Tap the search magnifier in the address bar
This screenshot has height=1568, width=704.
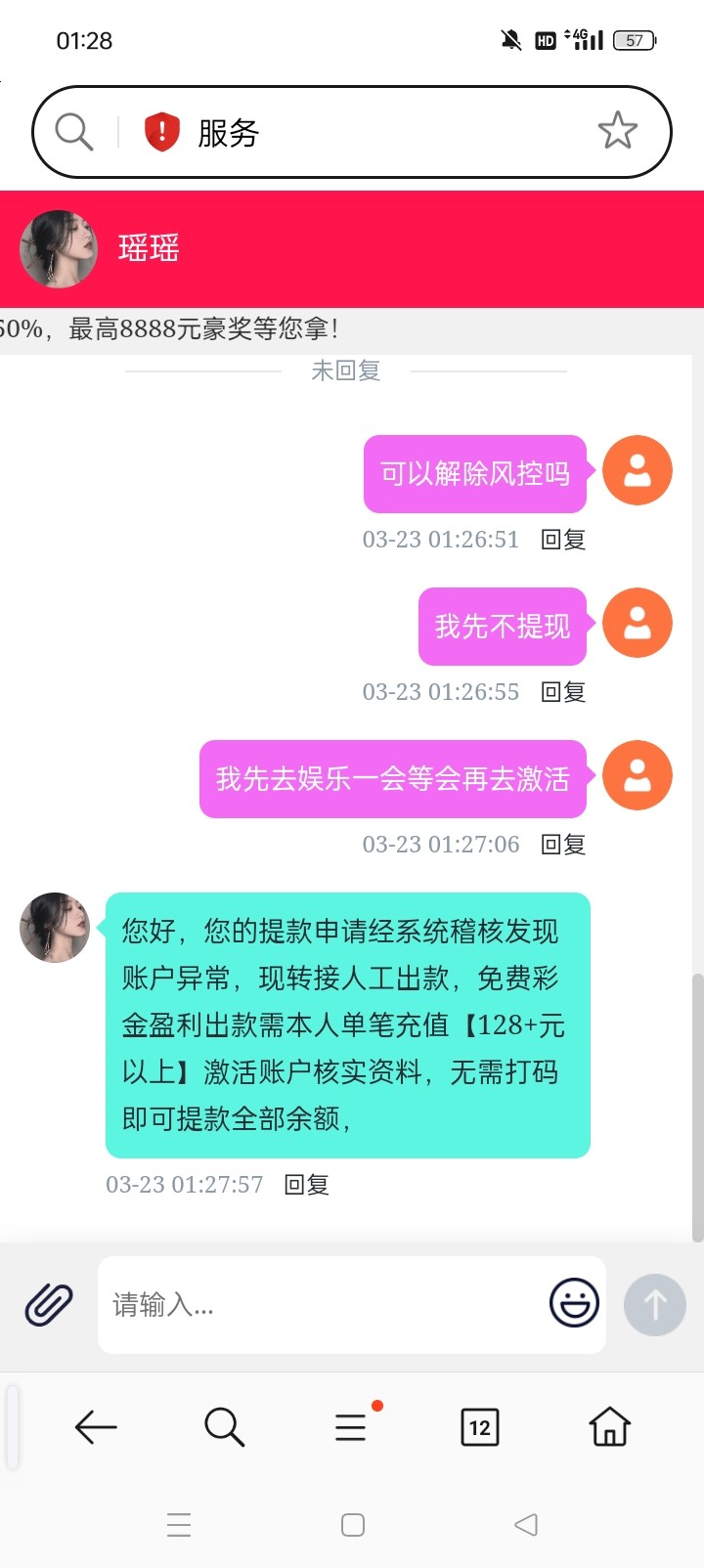73,131
